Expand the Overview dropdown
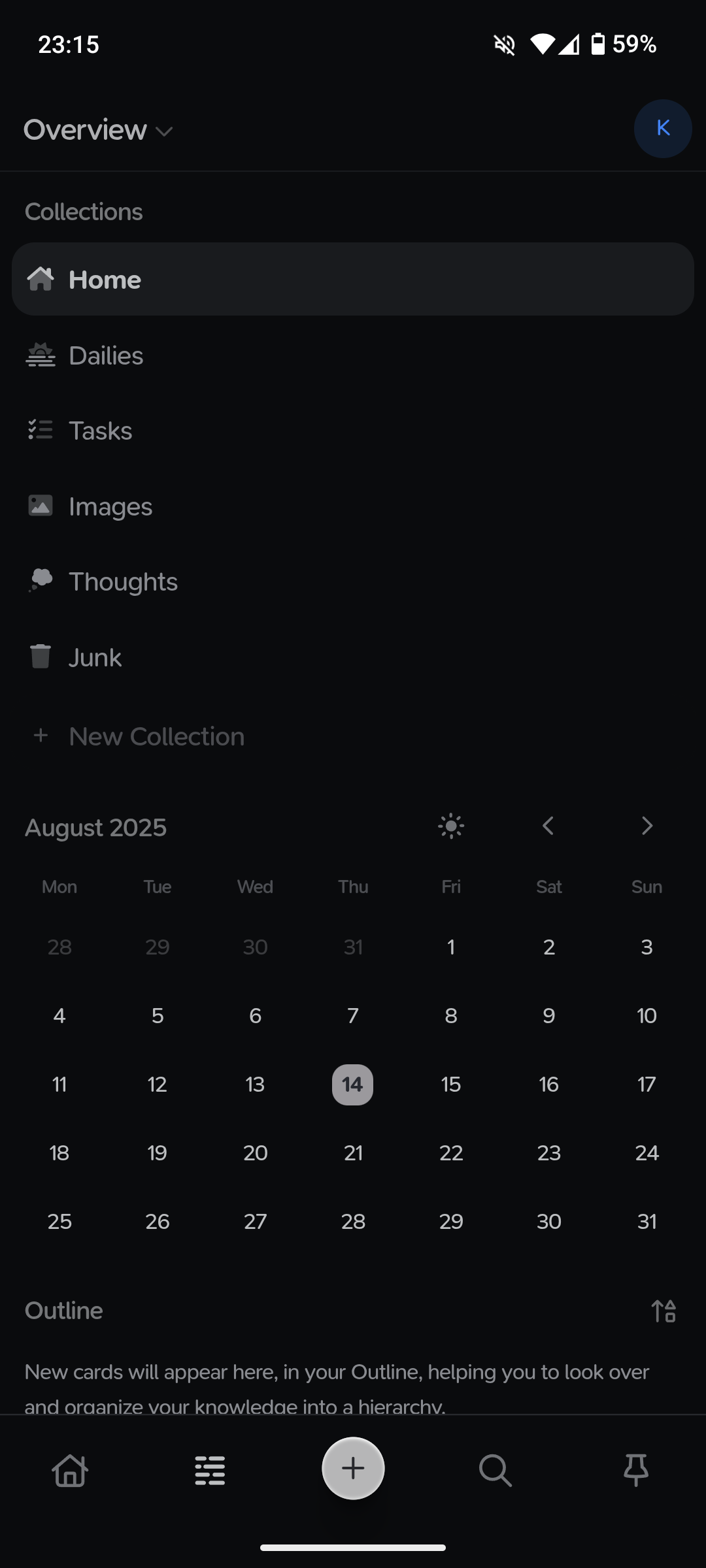Image resolution: width=706 pixels, height=1568 pixels. [98, 130]
